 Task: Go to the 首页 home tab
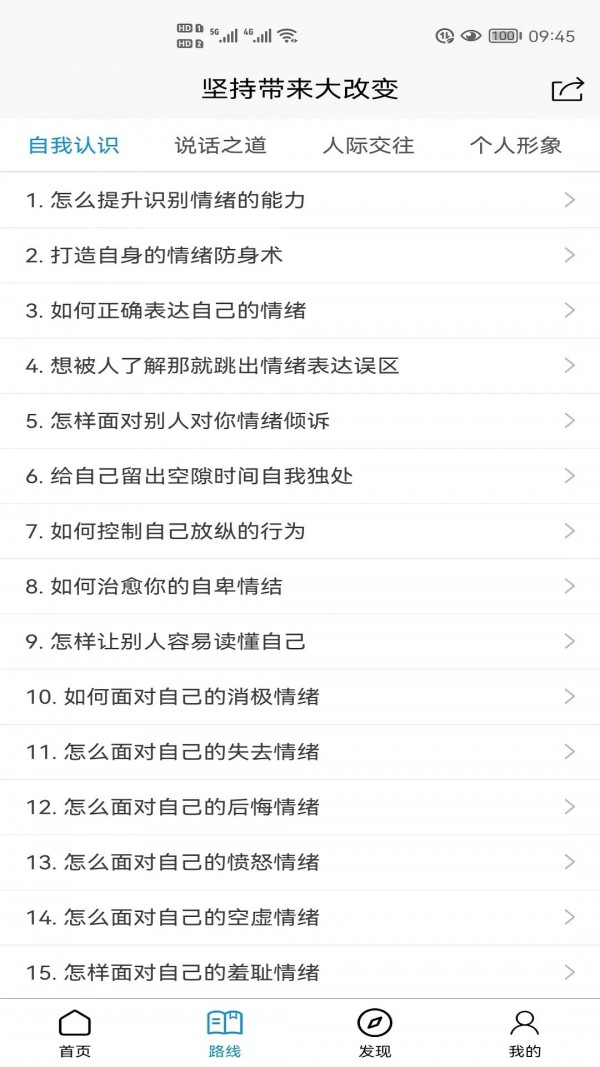click(75, 1033)
